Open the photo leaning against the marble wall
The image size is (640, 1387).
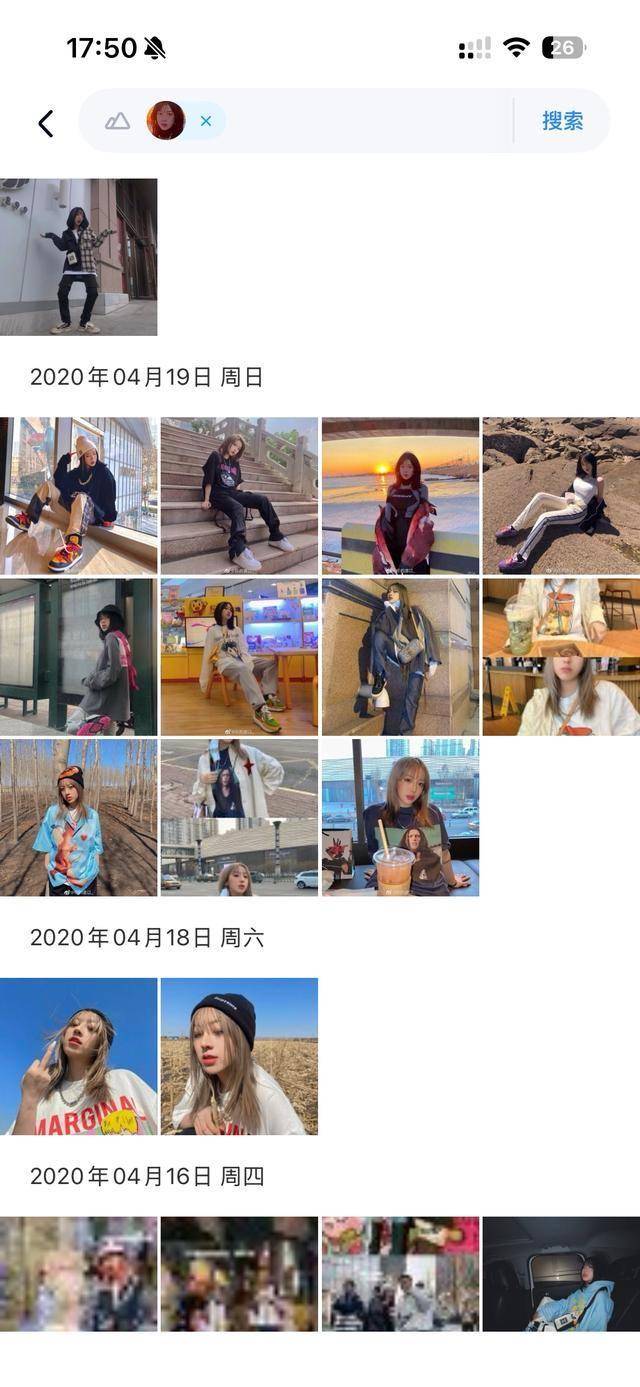pos(400,657)
